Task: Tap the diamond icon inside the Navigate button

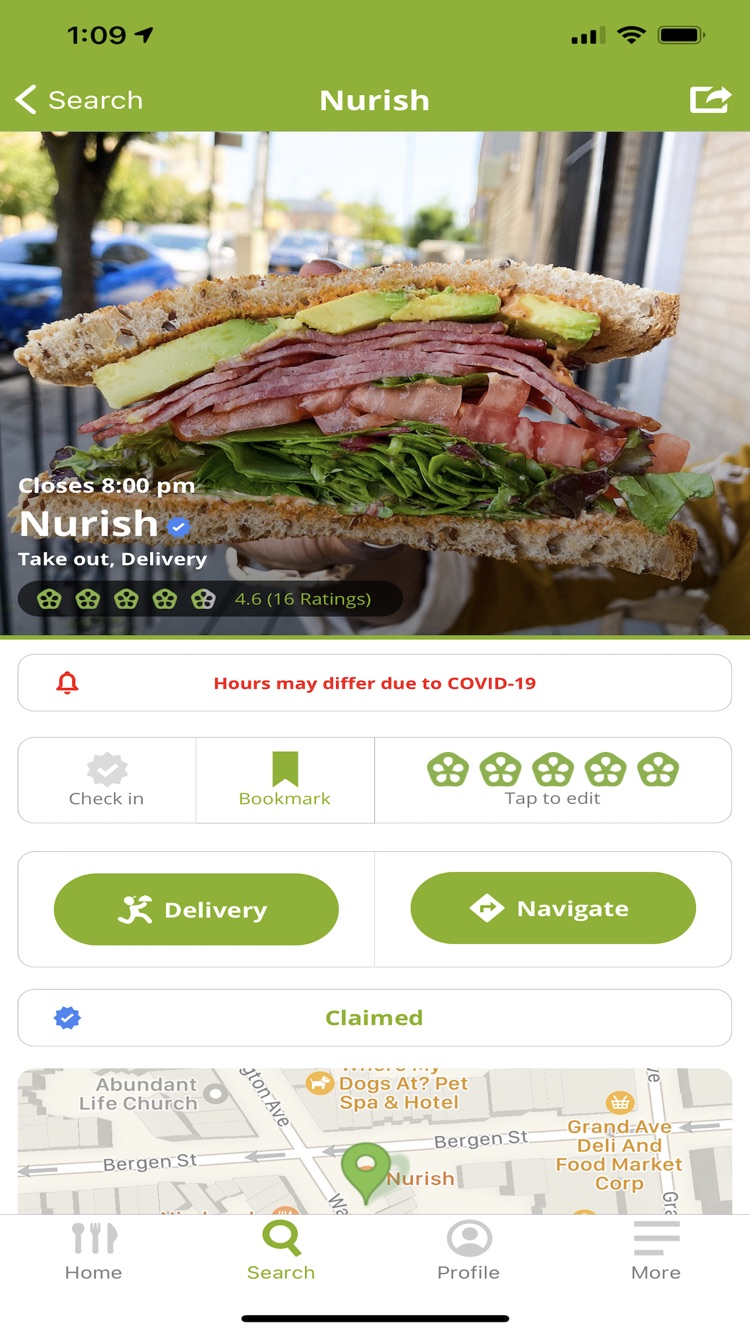Action: tap(487, 908)
